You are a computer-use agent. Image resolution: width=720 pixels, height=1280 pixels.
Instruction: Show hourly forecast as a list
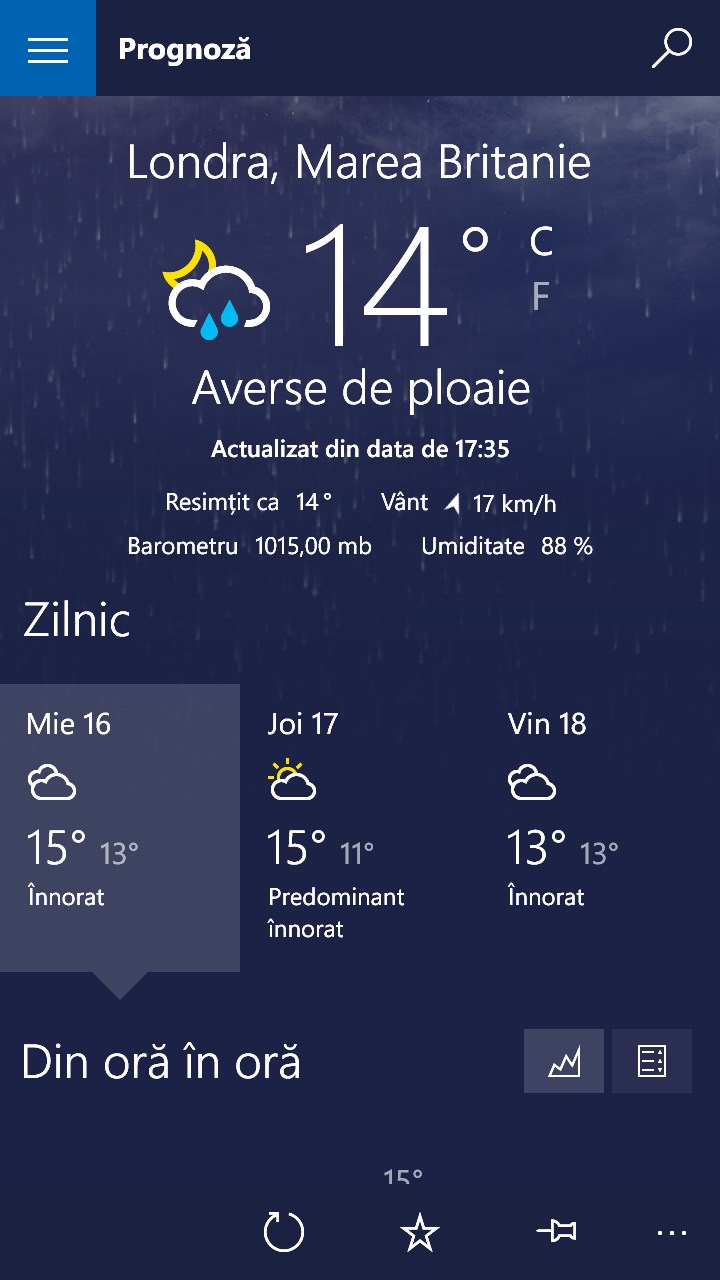click(651, 1060)
